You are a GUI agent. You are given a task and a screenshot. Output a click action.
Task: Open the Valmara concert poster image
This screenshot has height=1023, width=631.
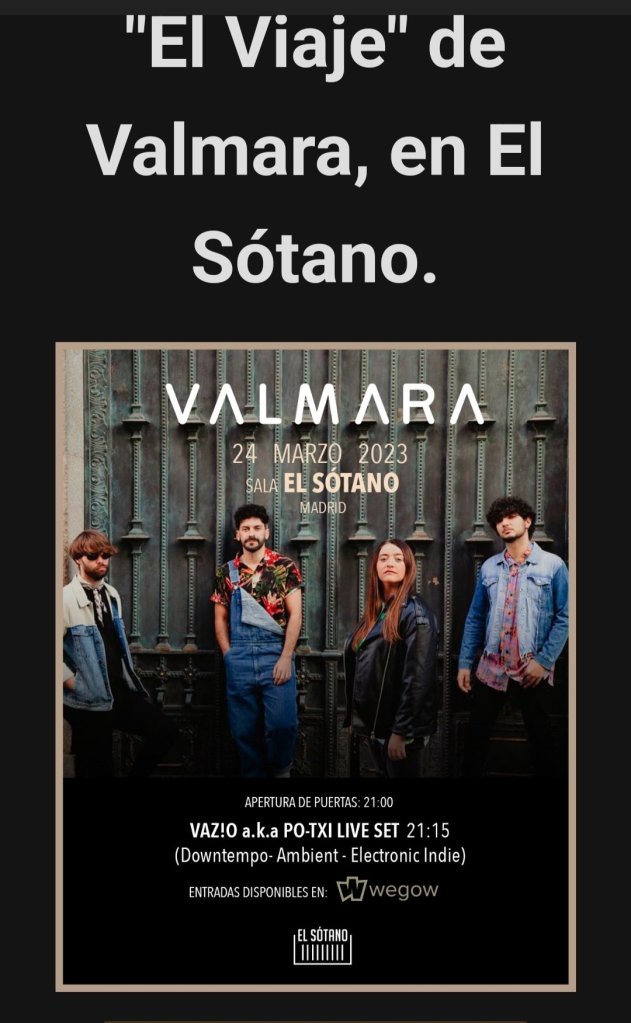[315, 666]
